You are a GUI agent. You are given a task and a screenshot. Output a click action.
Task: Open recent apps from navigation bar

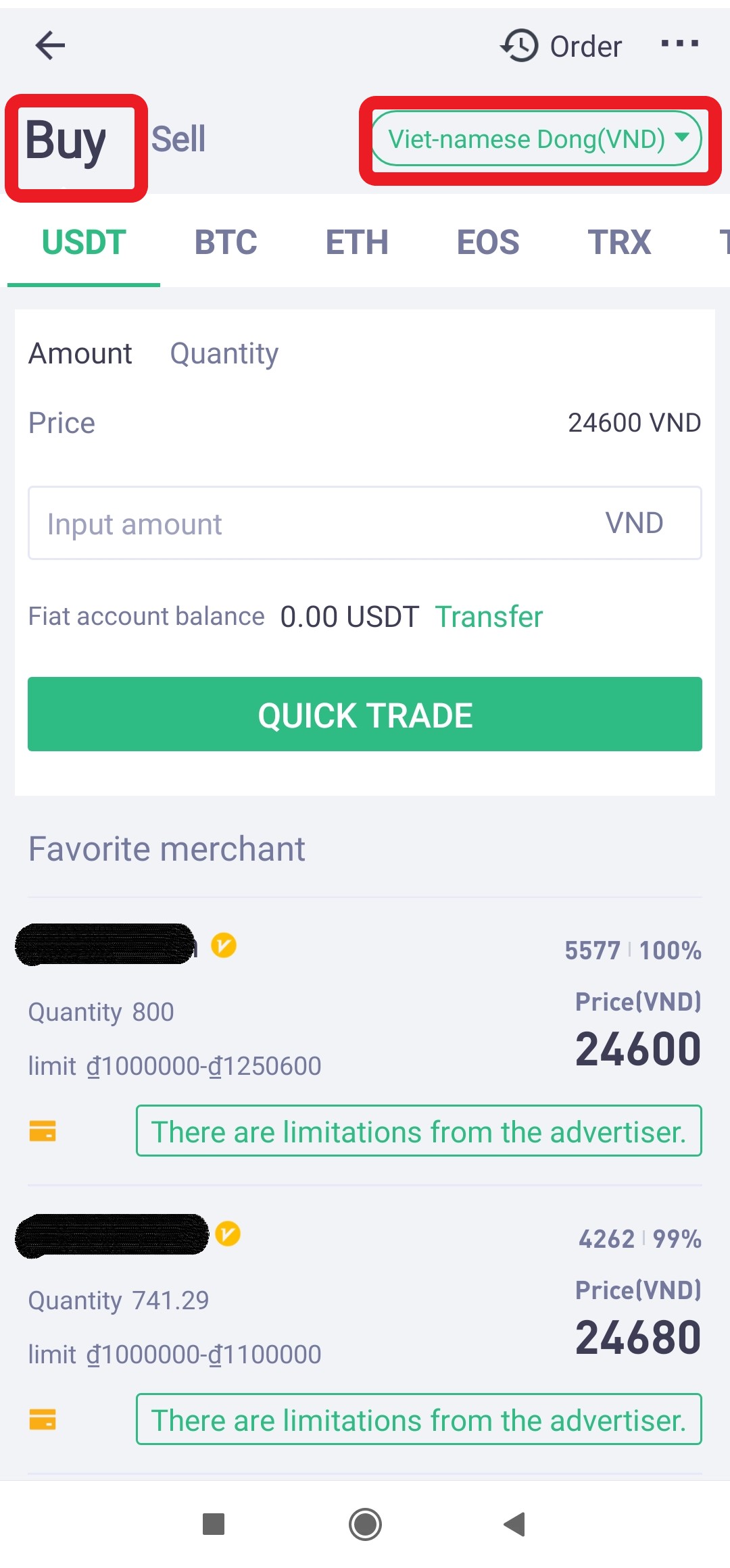click(x=214, y=1524)
